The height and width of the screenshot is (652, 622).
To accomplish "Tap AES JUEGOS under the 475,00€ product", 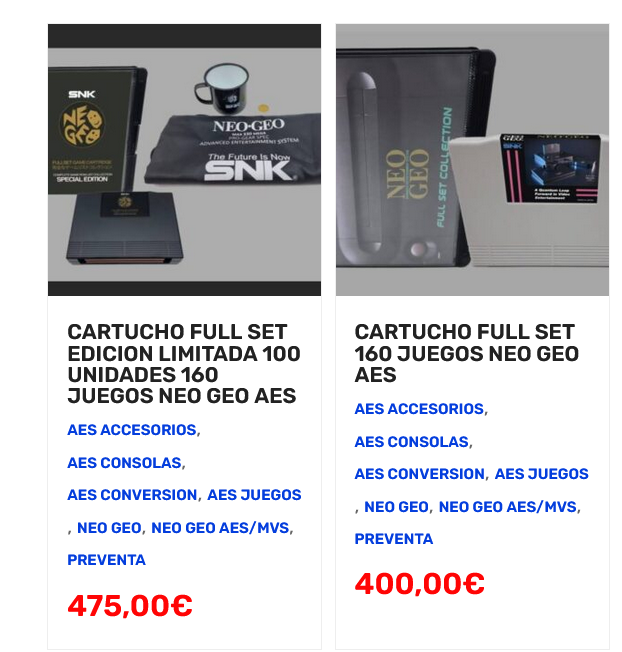I will [254, 495].
